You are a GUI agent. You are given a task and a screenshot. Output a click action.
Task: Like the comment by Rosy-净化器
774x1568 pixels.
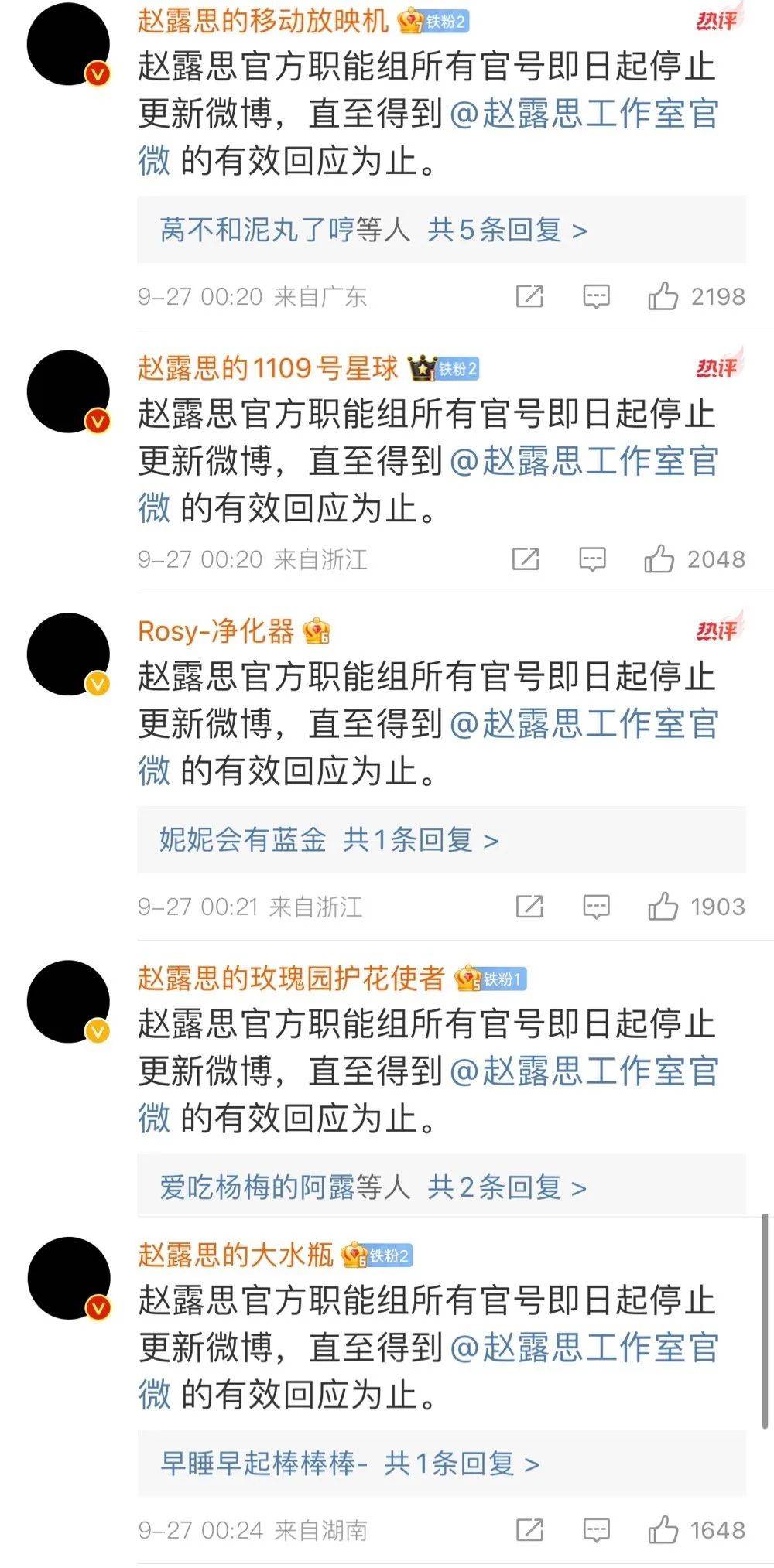pyautogui.click(x=663, y=907)
